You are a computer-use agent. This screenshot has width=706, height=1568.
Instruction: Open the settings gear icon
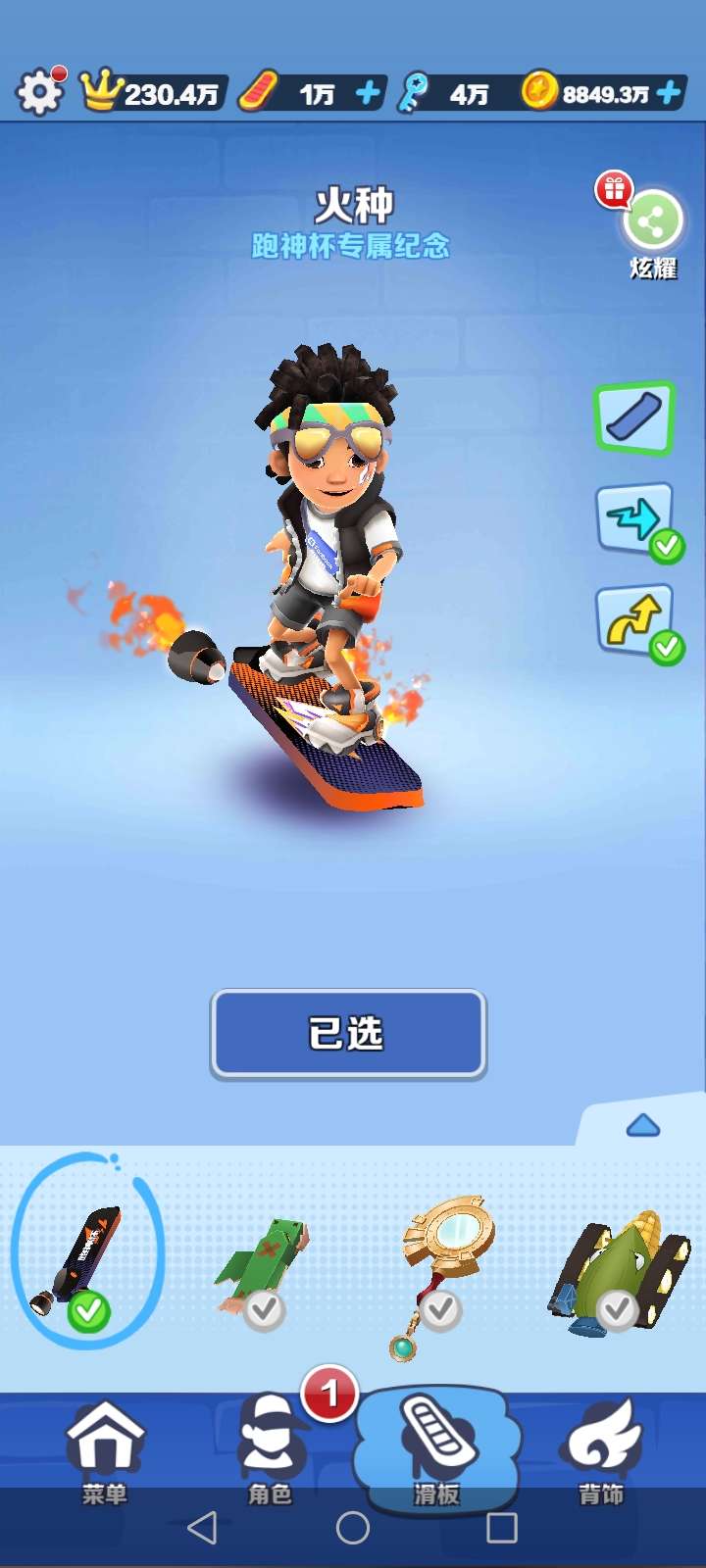[x=39, y=92]
